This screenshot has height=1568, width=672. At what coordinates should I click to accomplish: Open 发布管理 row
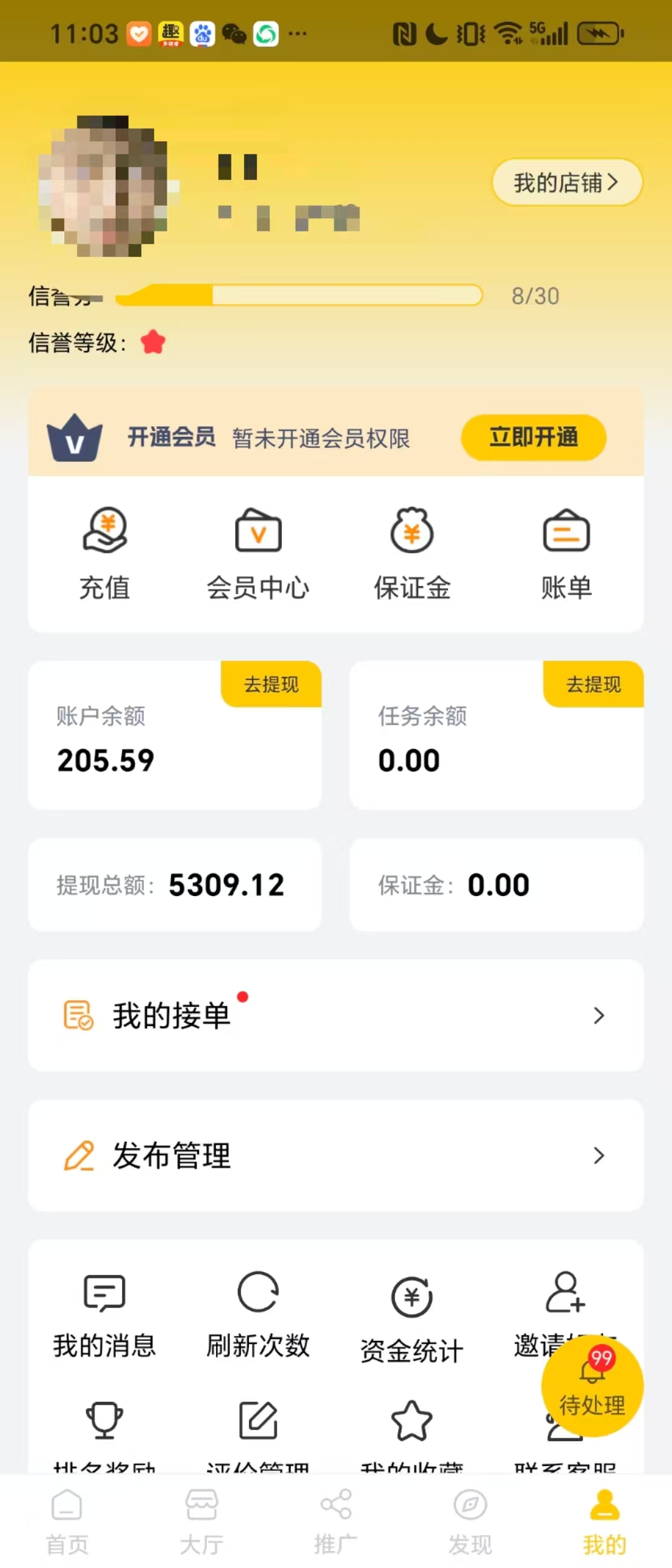click(336, 1155)
